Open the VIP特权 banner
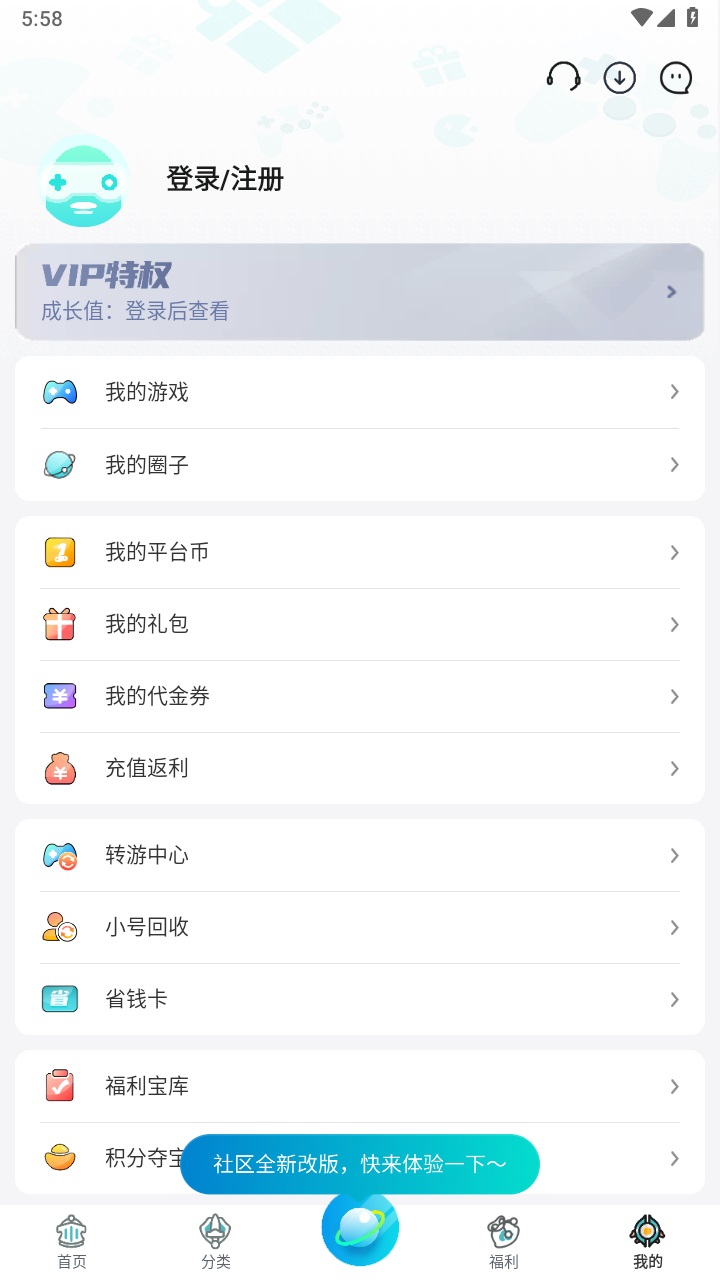 point(360,292)
